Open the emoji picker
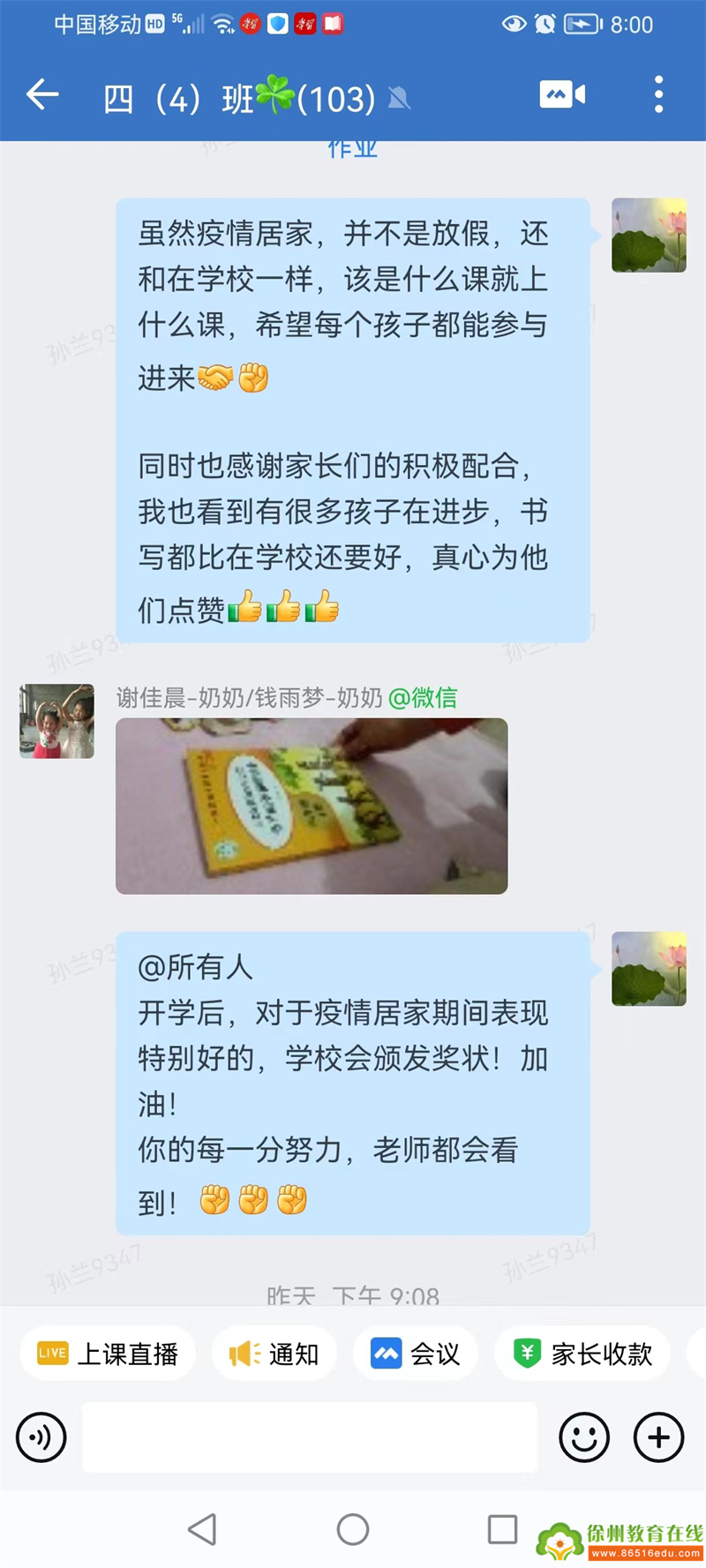 (x=584, y=1437)
